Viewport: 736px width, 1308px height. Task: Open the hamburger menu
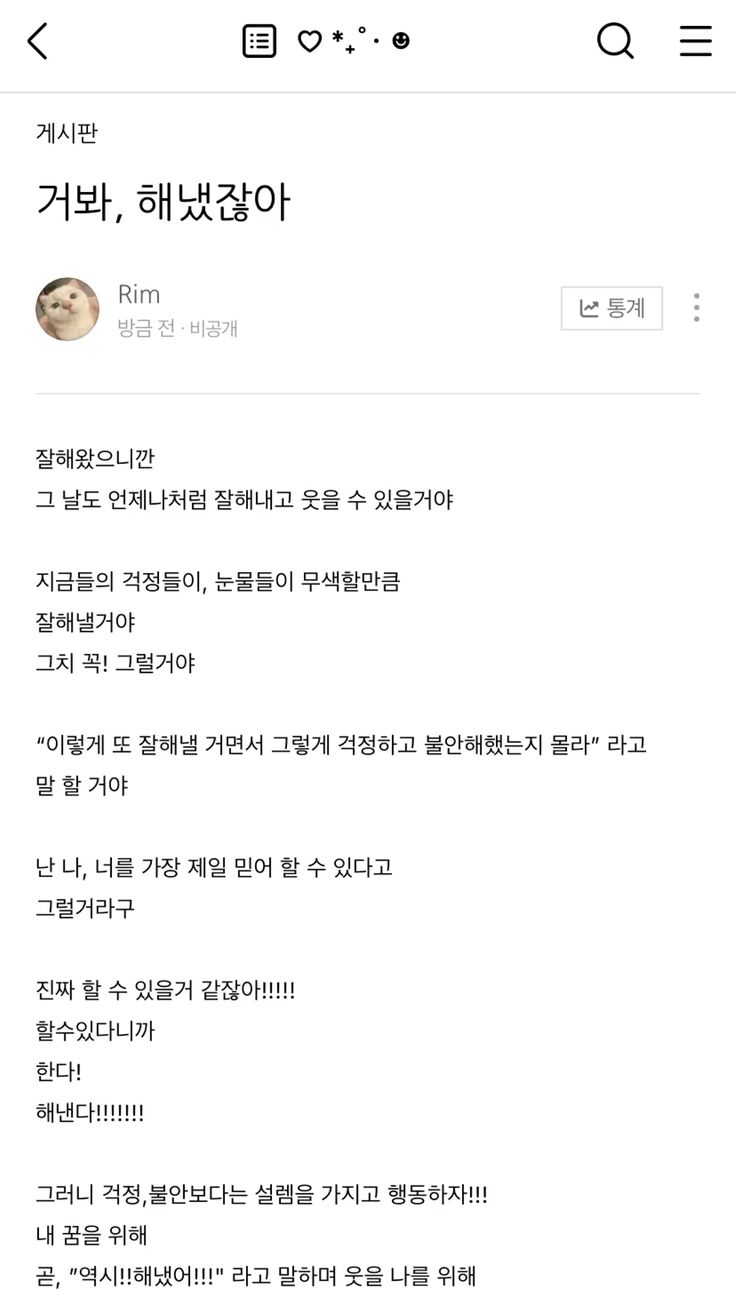(x=695, y=41)
